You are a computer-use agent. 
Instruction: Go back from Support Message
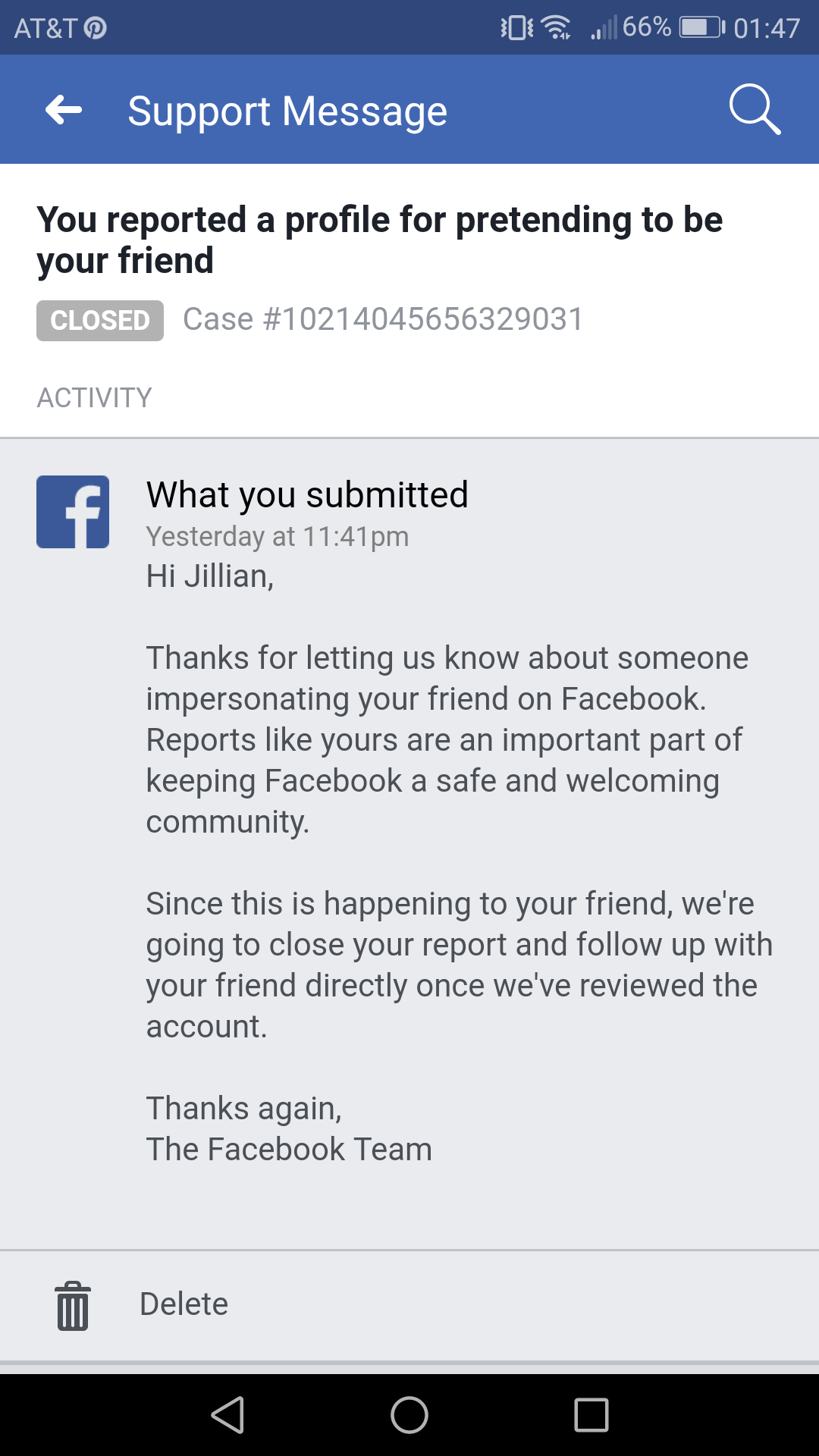click(x=64, y=111)
